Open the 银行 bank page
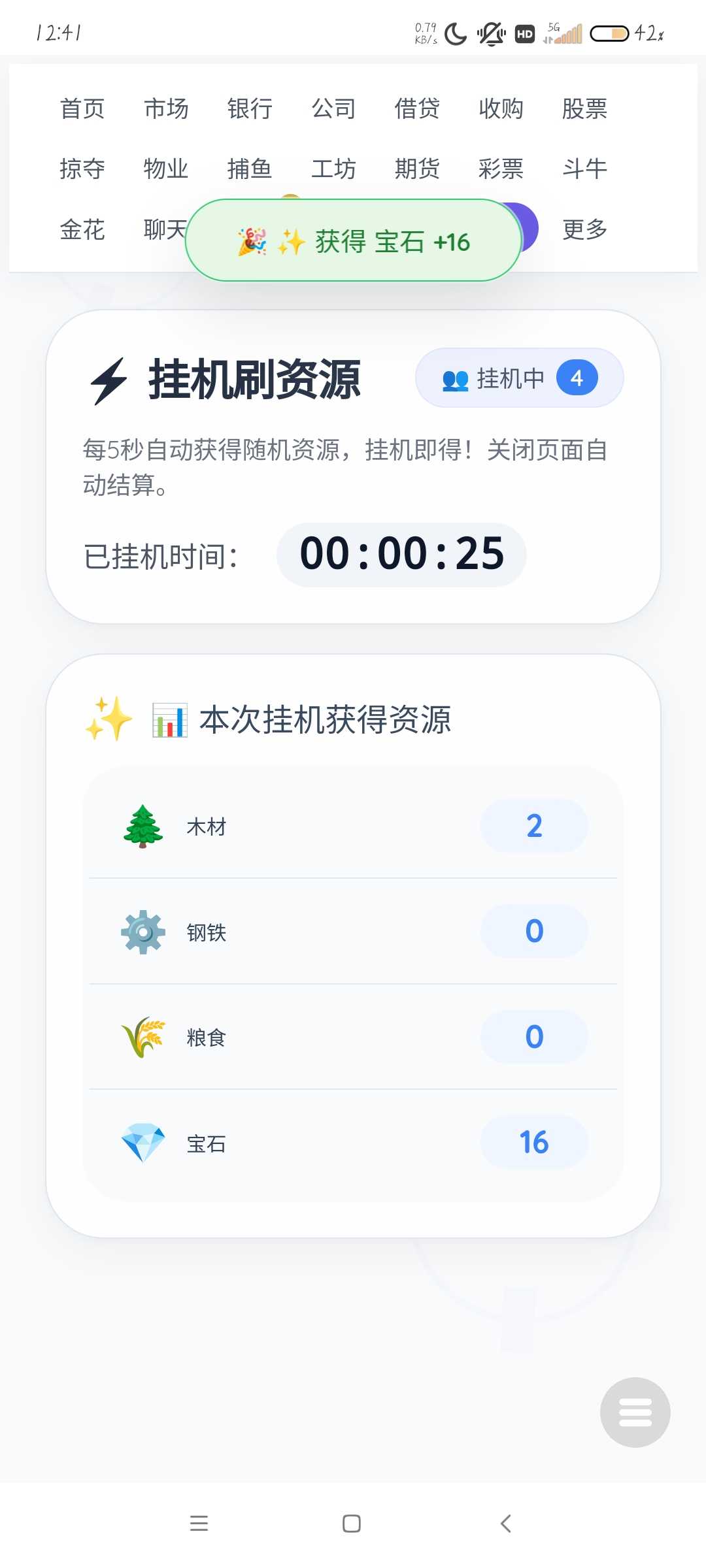Viewport: 706px width, 1568px height. 250,108
